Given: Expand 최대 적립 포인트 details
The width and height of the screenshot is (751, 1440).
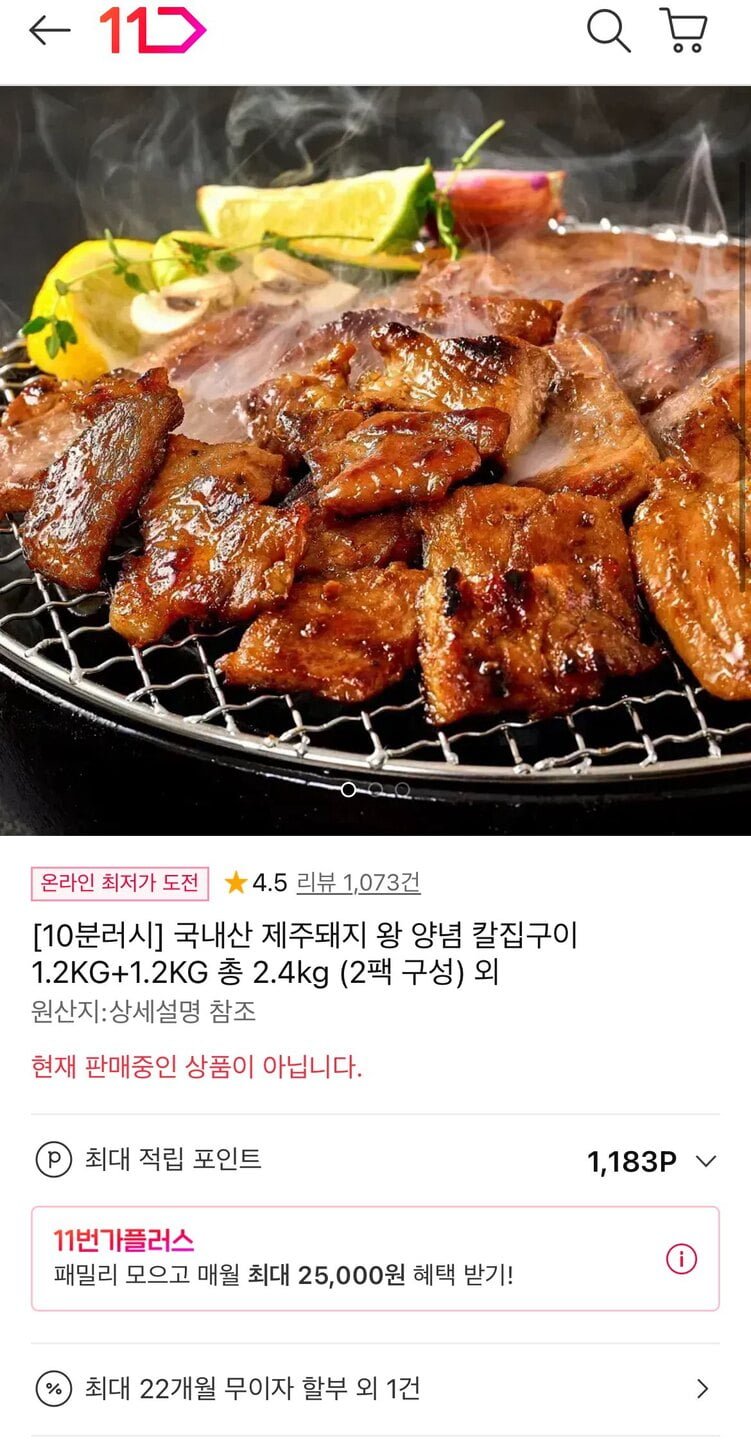Looking at the screenshot, I should (706, 1161).
